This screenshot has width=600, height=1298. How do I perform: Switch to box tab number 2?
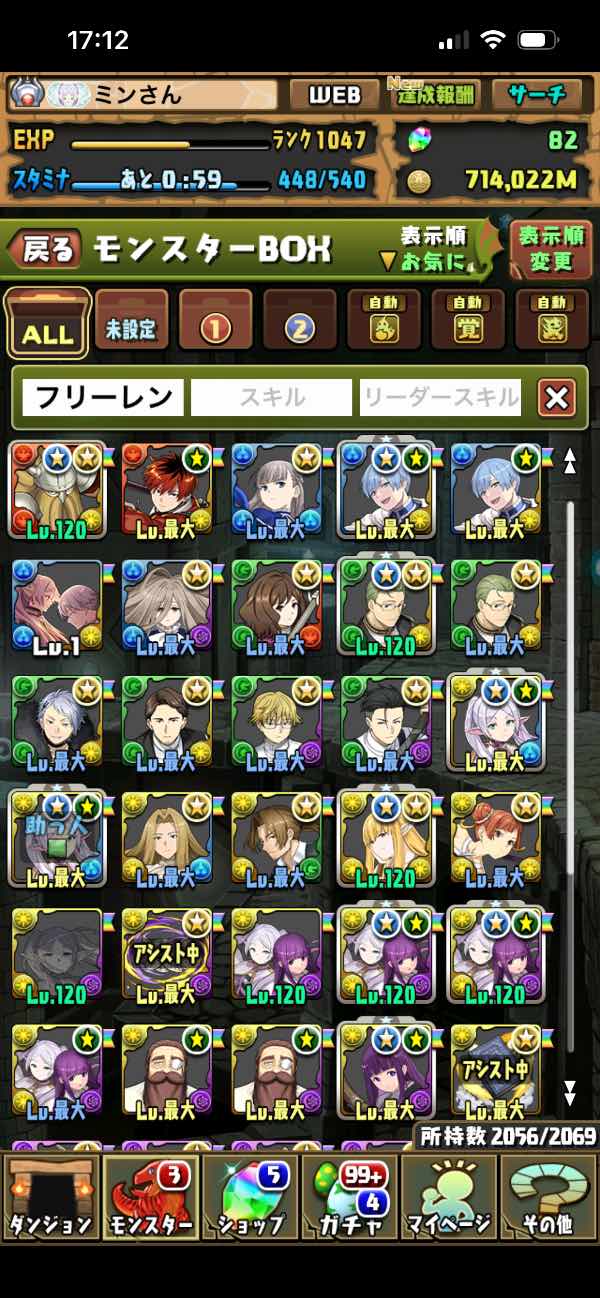[300, 322]
